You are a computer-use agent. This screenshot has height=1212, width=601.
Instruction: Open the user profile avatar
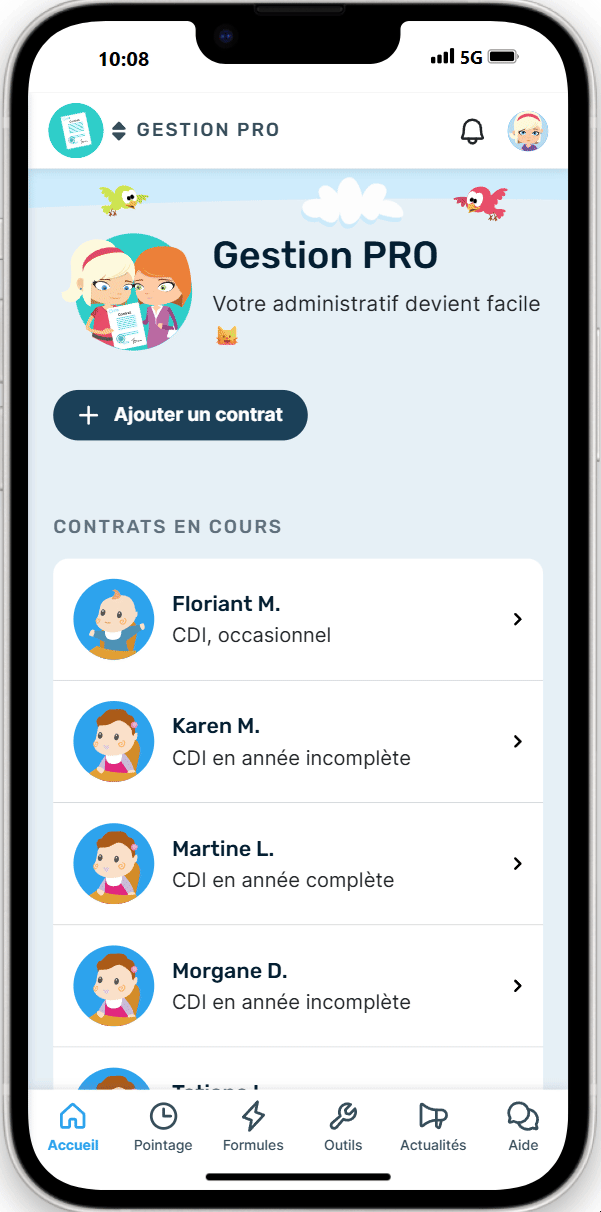(x=527, y=131)
